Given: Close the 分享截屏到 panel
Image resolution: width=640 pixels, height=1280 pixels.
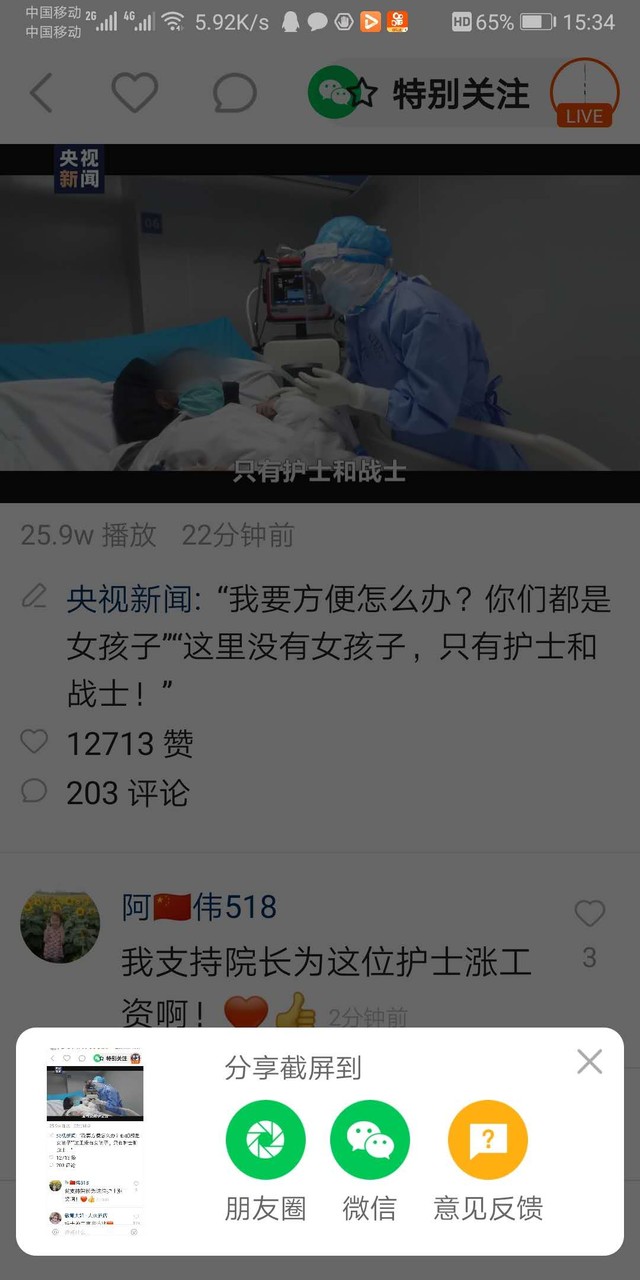Looking at the screenshot, I should (590, 1062).
